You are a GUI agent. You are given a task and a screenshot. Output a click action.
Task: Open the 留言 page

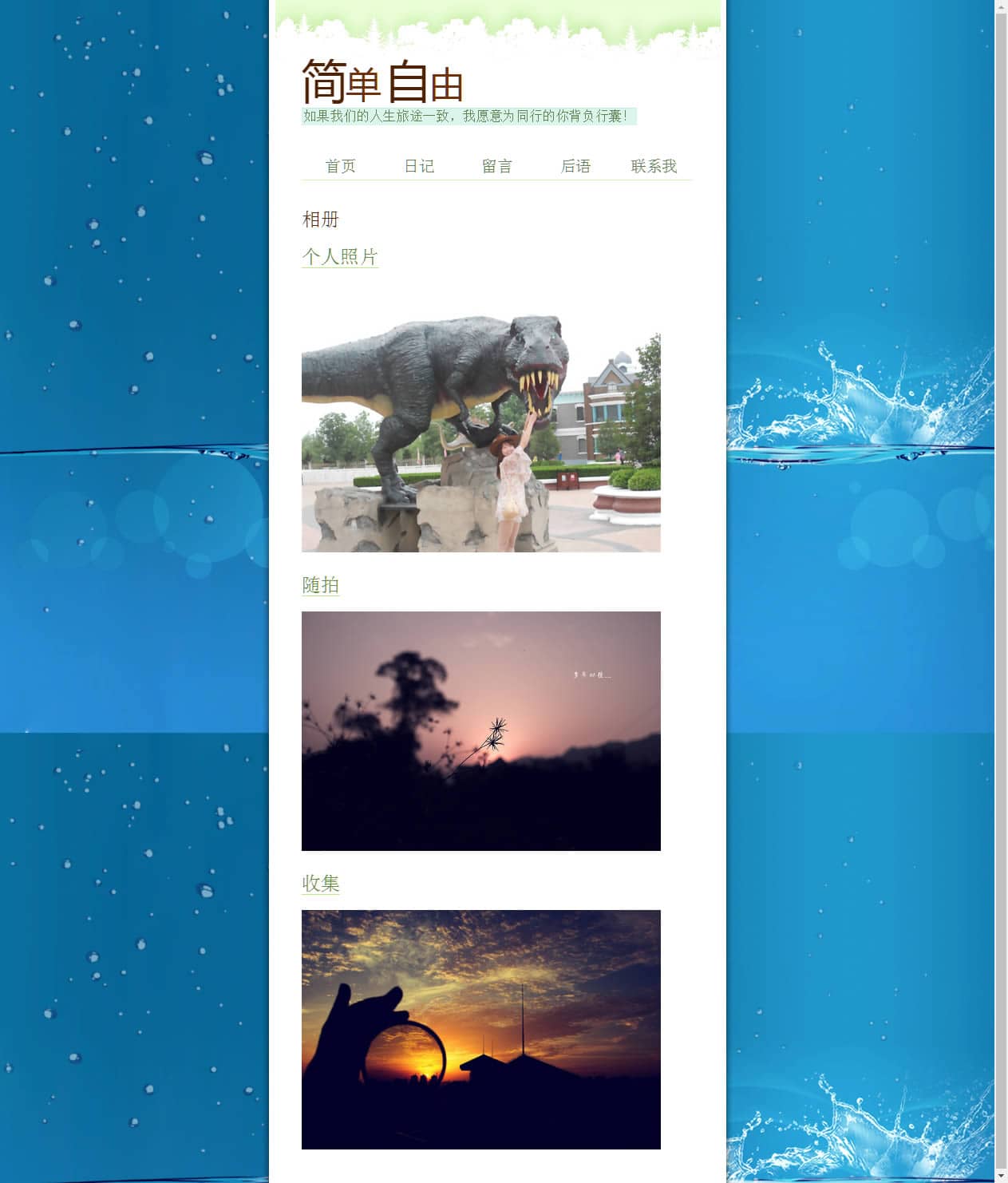point(496,166)
